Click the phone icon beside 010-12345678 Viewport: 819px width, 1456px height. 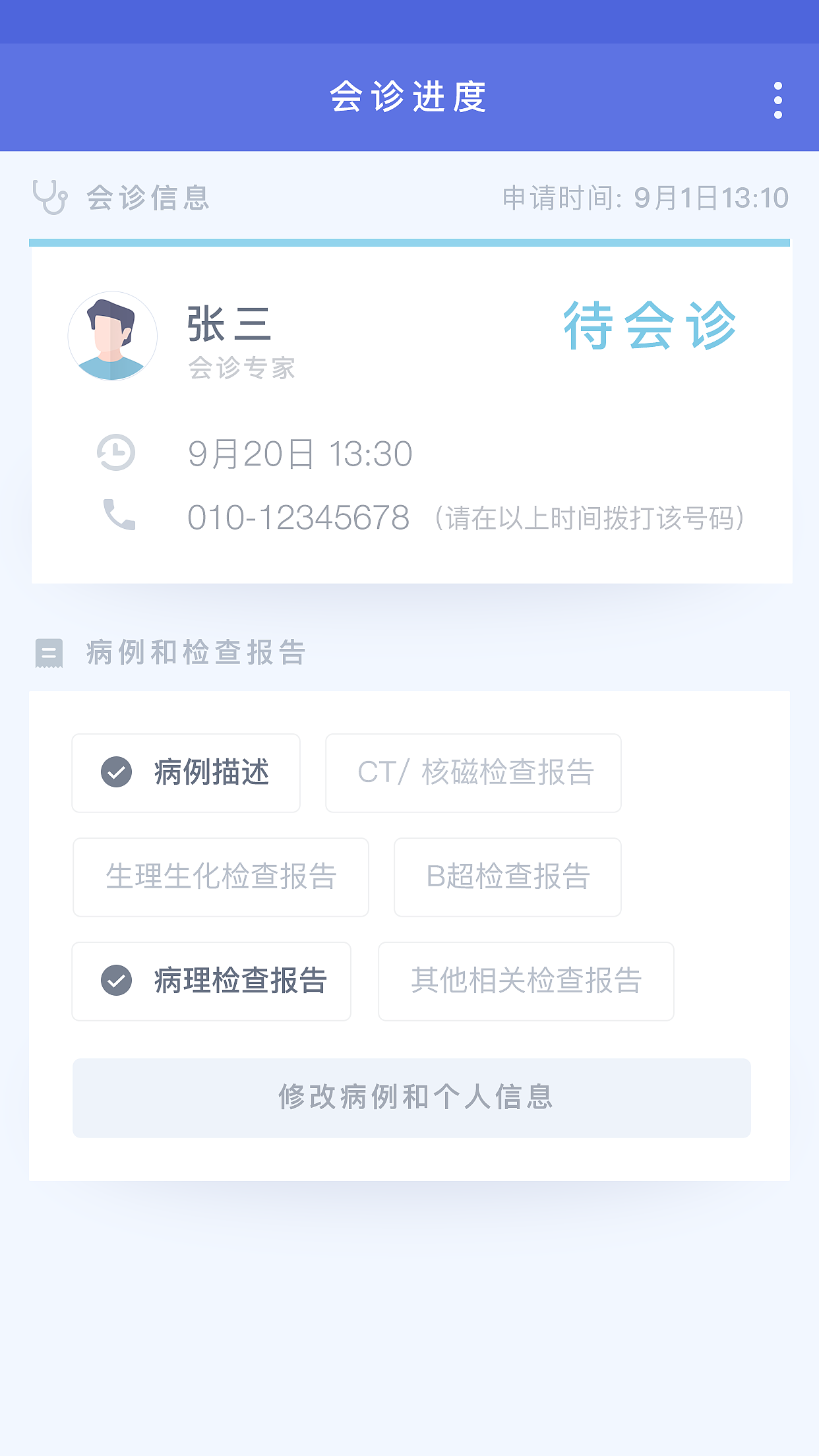tap(119, 518)
